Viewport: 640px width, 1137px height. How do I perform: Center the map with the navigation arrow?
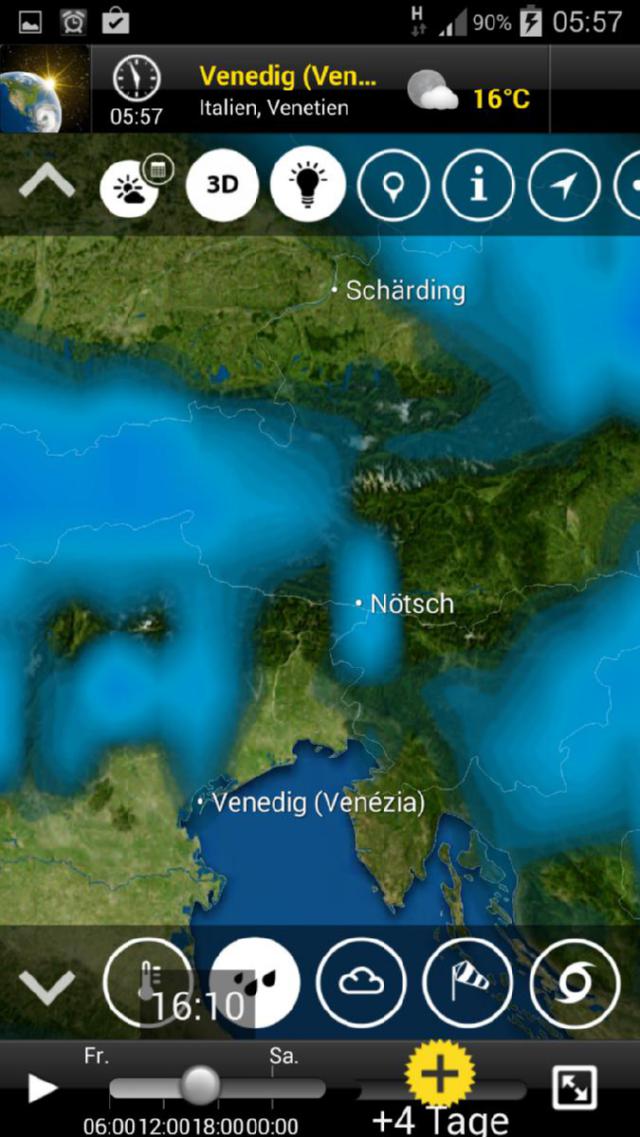pos(563,185)
